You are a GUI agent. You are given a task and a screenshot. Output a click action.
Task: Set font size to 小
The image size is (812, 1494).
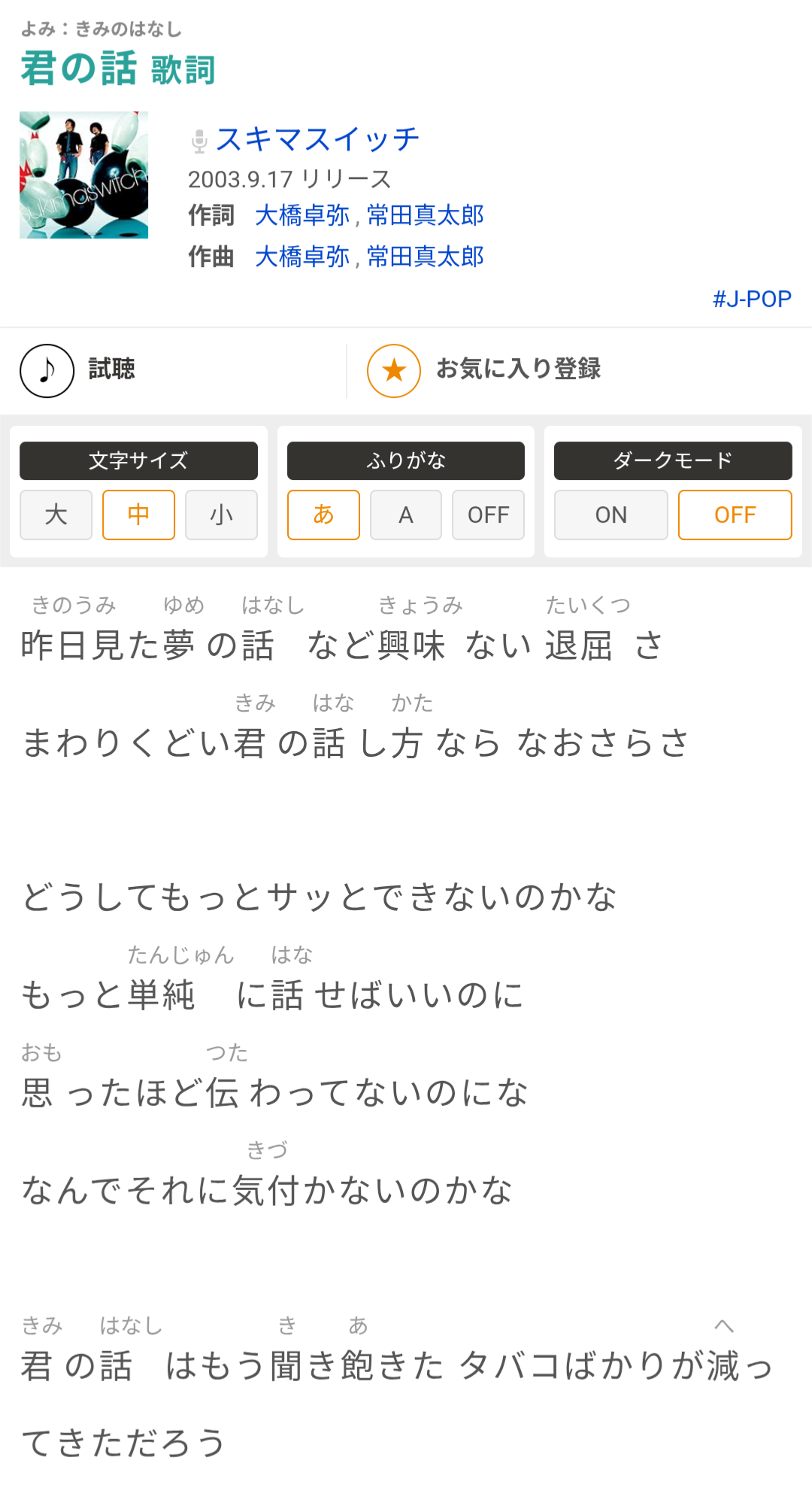pos(221,515)
